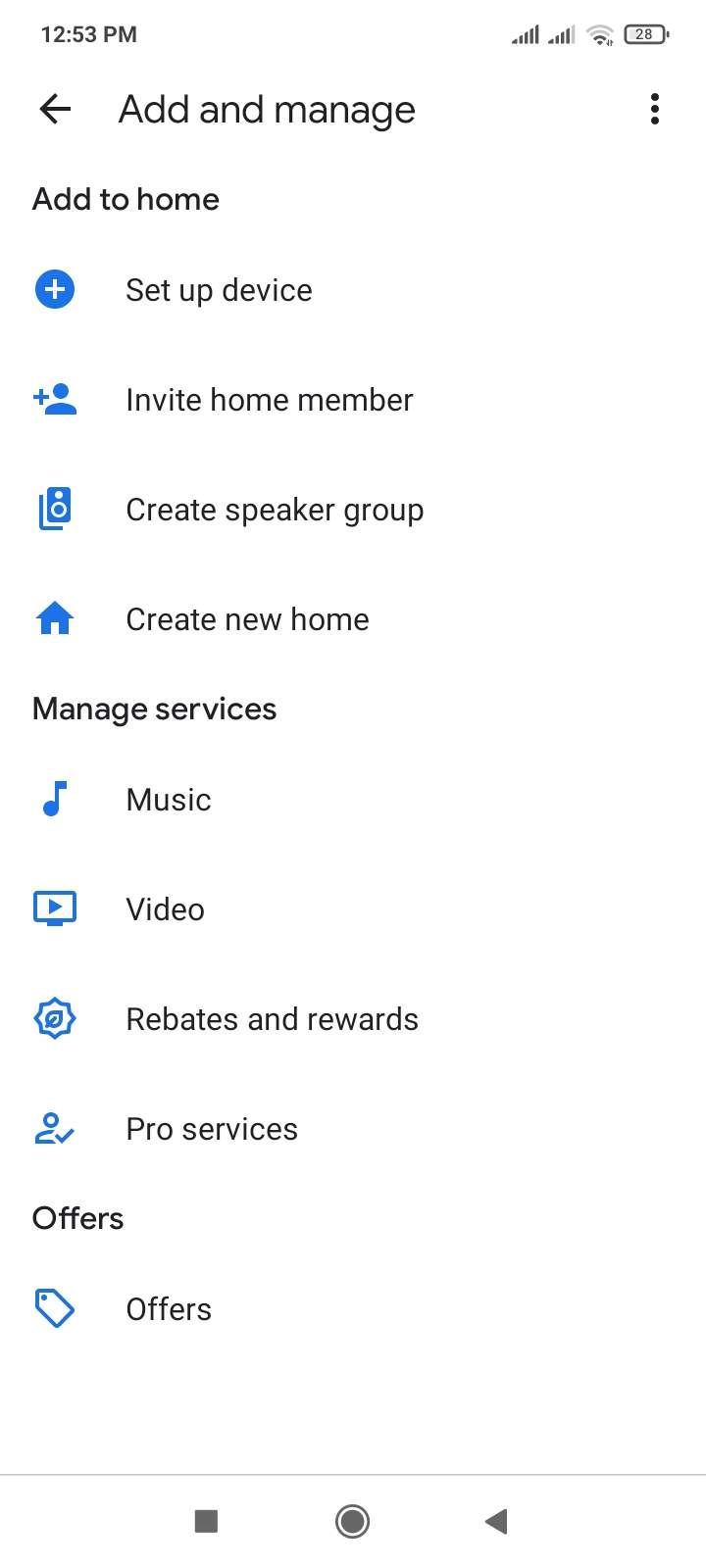Choose Create new home
The image size is (706, 1568).
point(353,619)
